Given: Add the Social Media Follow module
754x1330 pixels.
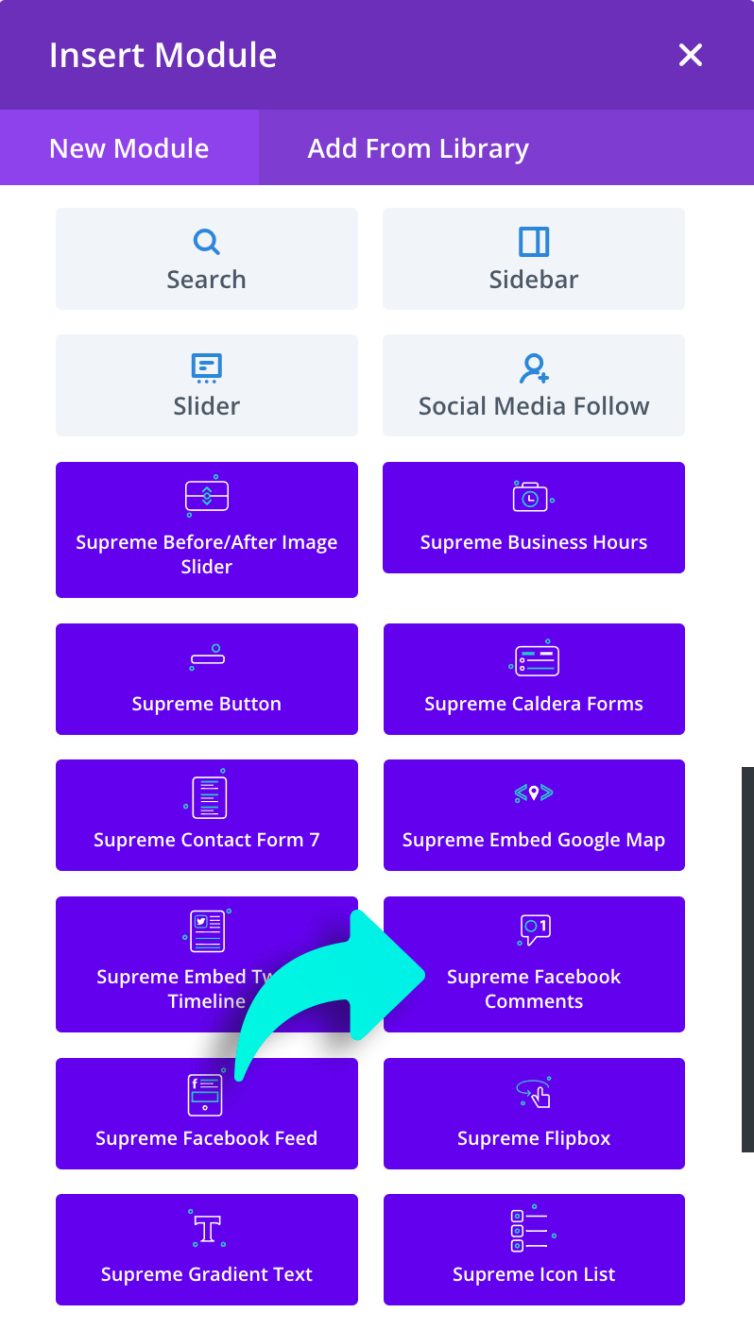Looking at the screenshot, I should (533, 385).
